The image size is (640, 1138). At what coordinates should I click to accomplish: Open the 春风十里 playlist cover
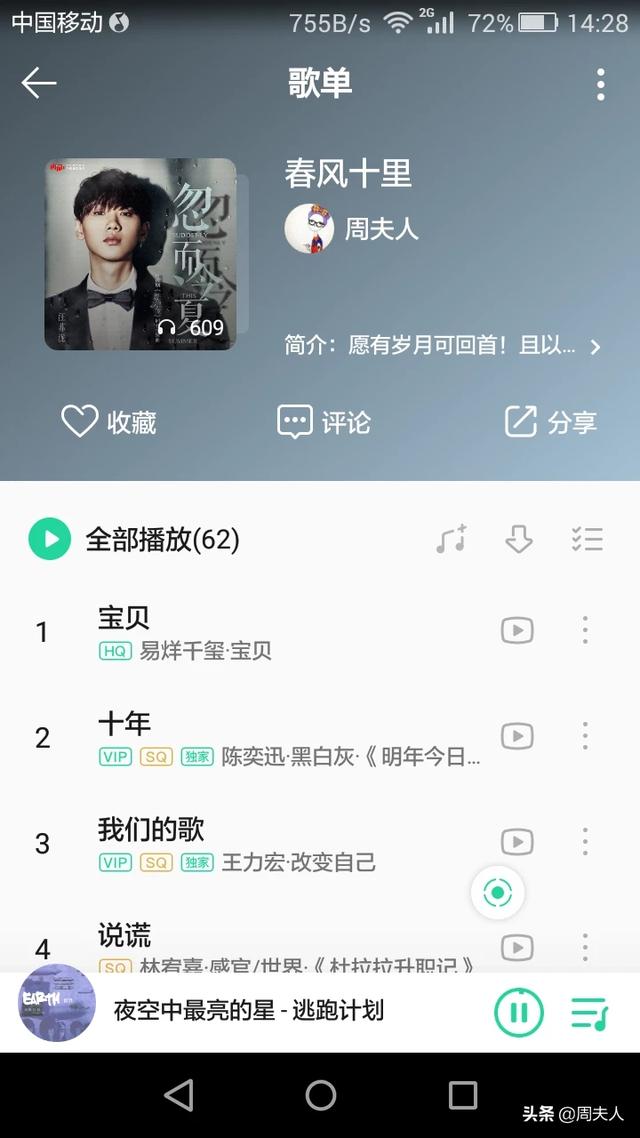point(141,254)
